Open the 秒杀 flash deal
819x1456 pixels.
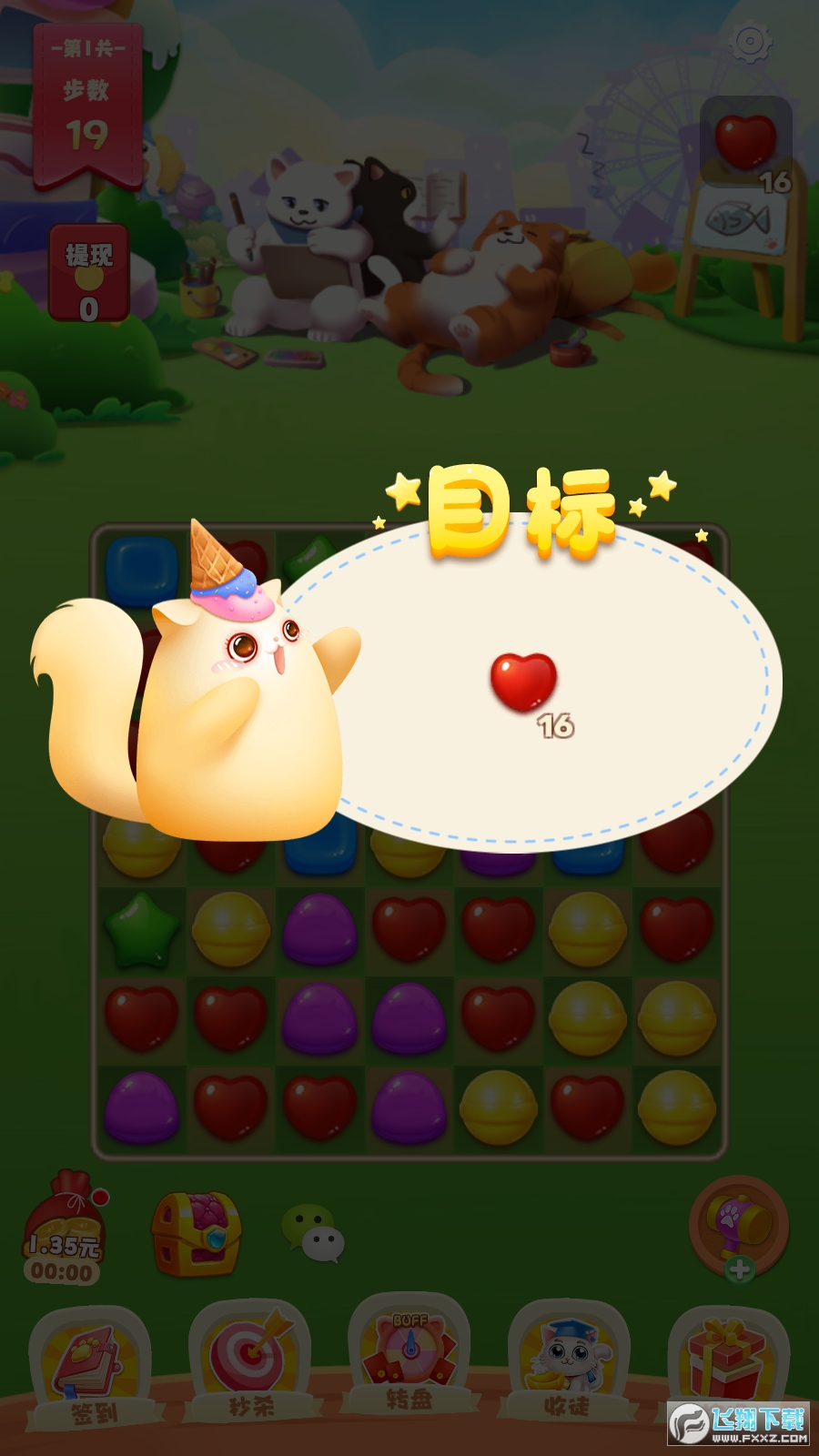pyautogui.click(x=249, y=1360)
